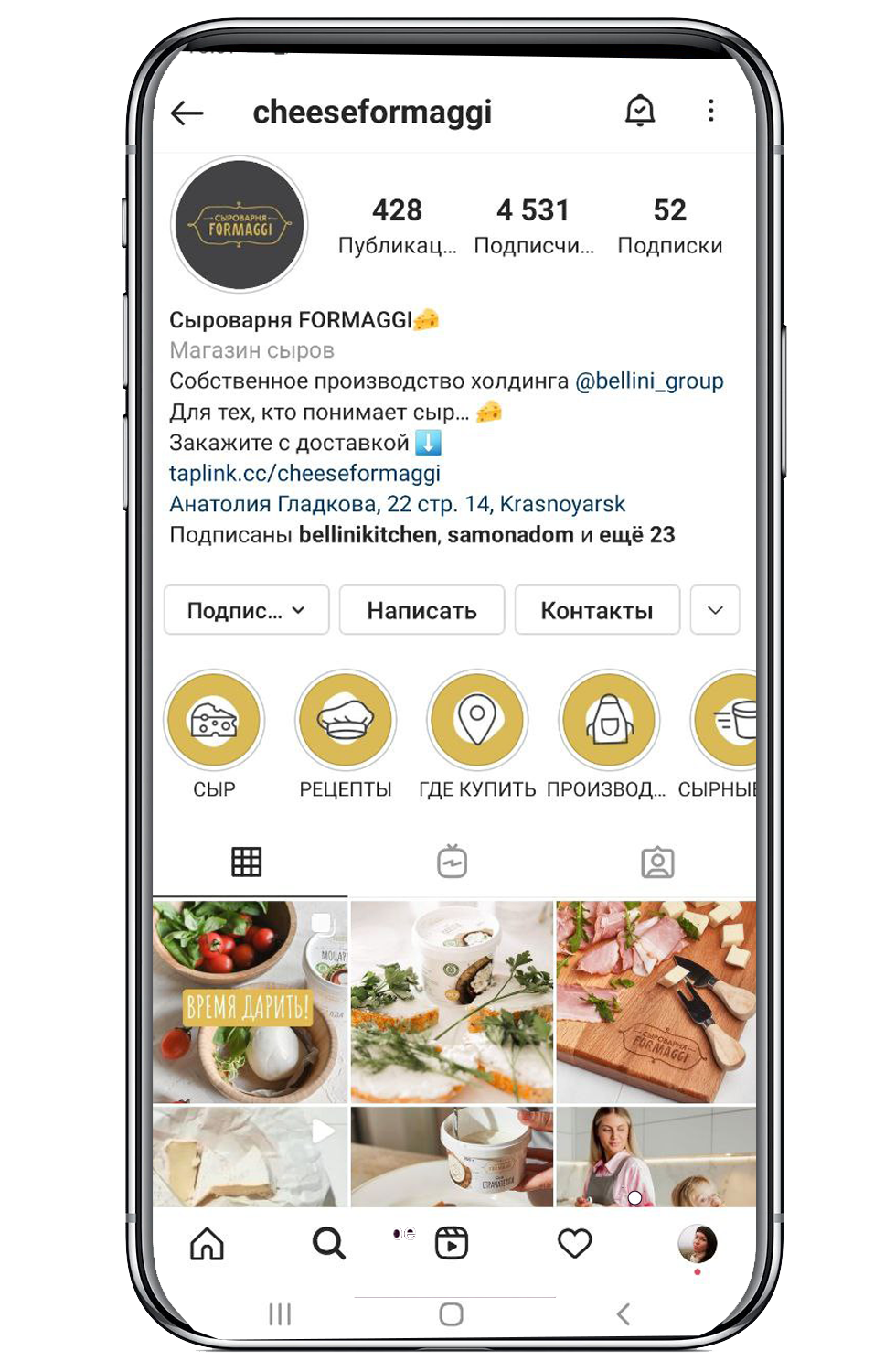This screenshot has height=1372, width=885.
Task: Go to the home feed tab
Action: (207, 1243)
